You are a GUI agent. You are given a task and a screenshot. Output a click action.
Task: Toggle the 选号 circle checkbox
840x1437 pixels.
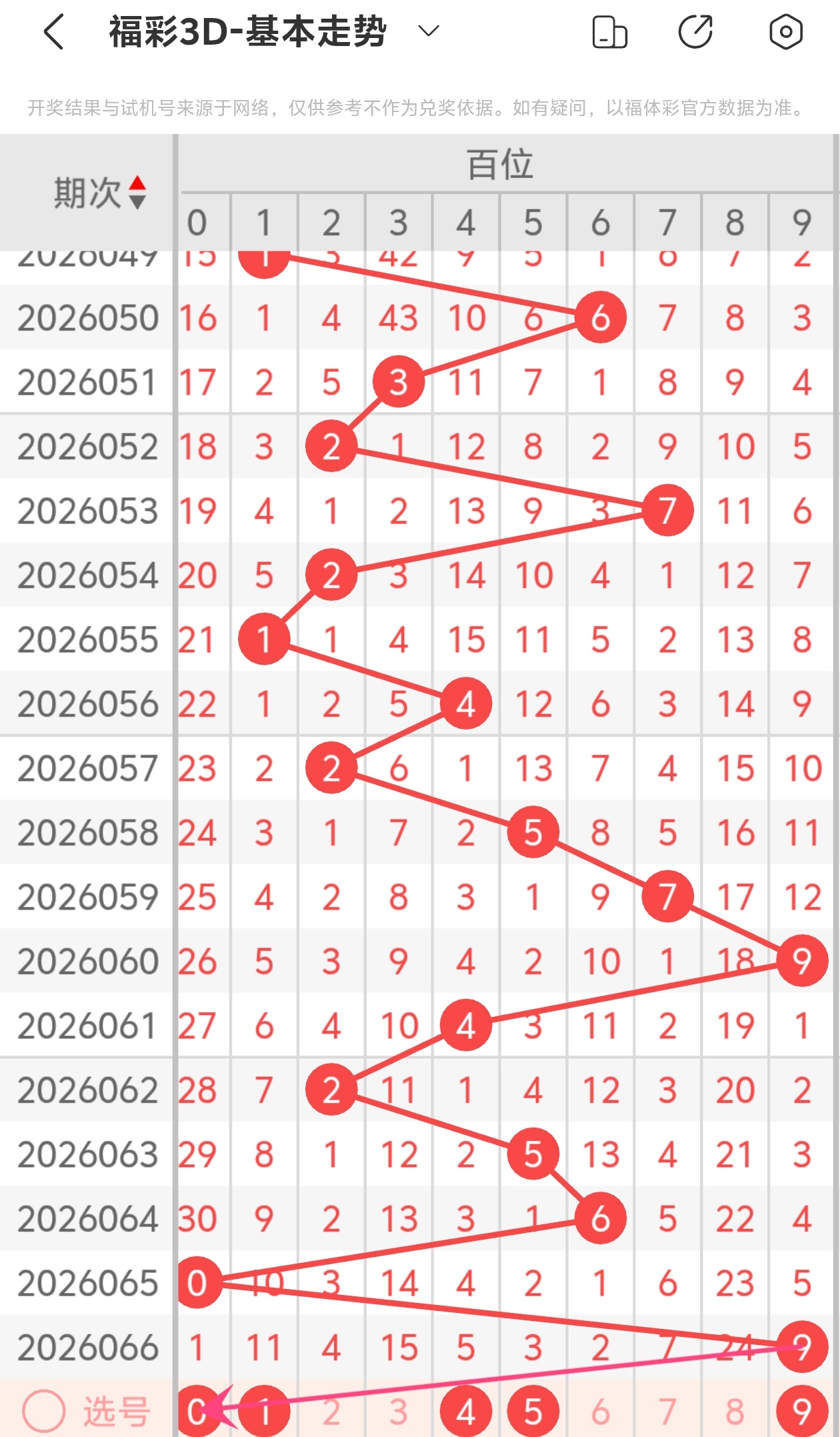tap(44, 1411)
